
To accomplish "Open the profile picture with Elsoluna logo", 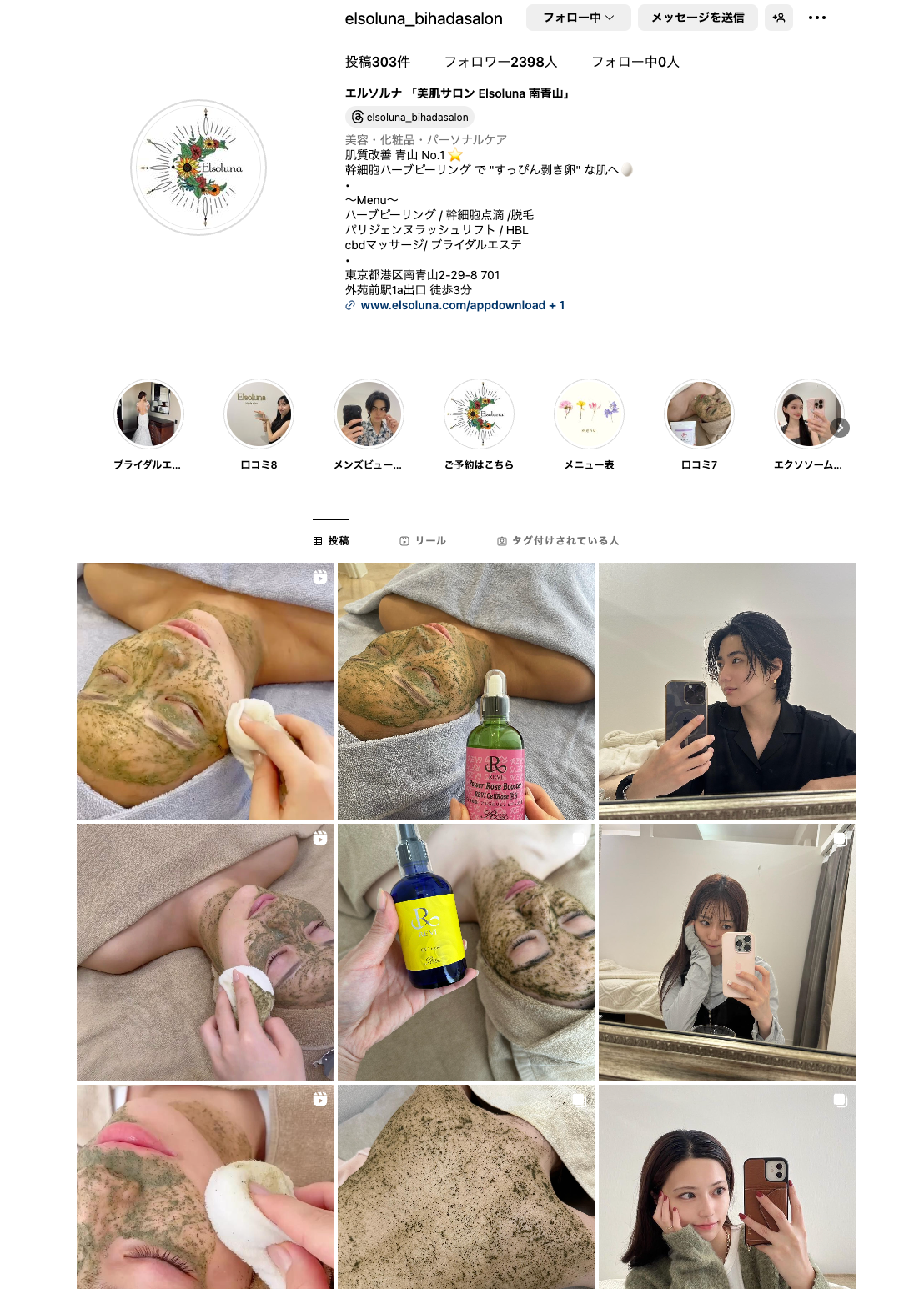I will pyautogui.click(x=198, y=168).
